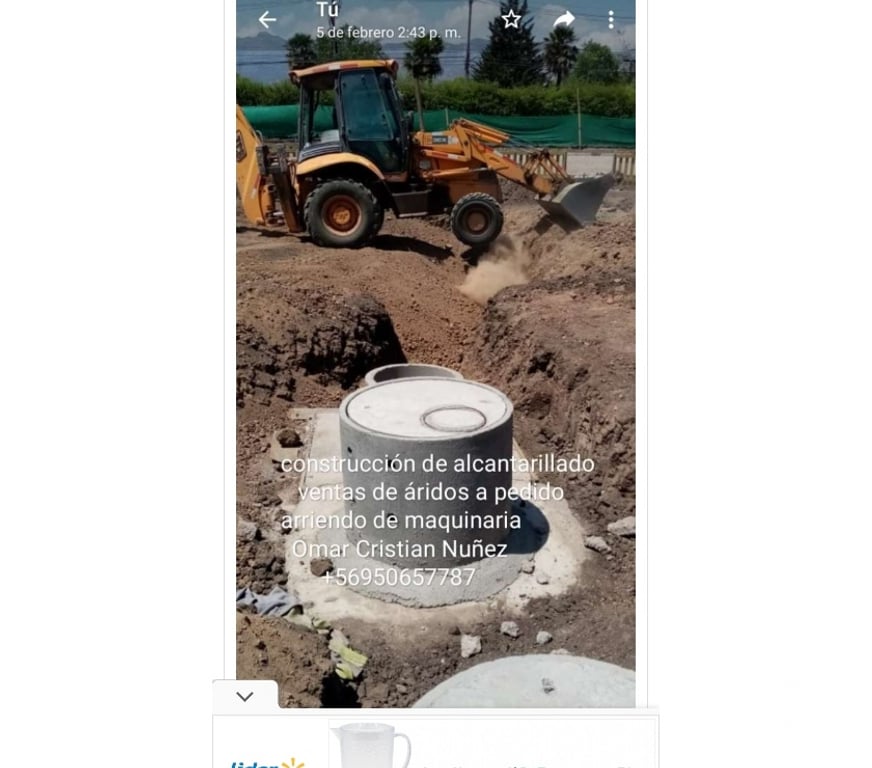This screenshot has height=768, width=872.
Task: Open the Lider advertisement banner
Action: tap(436, 745)
